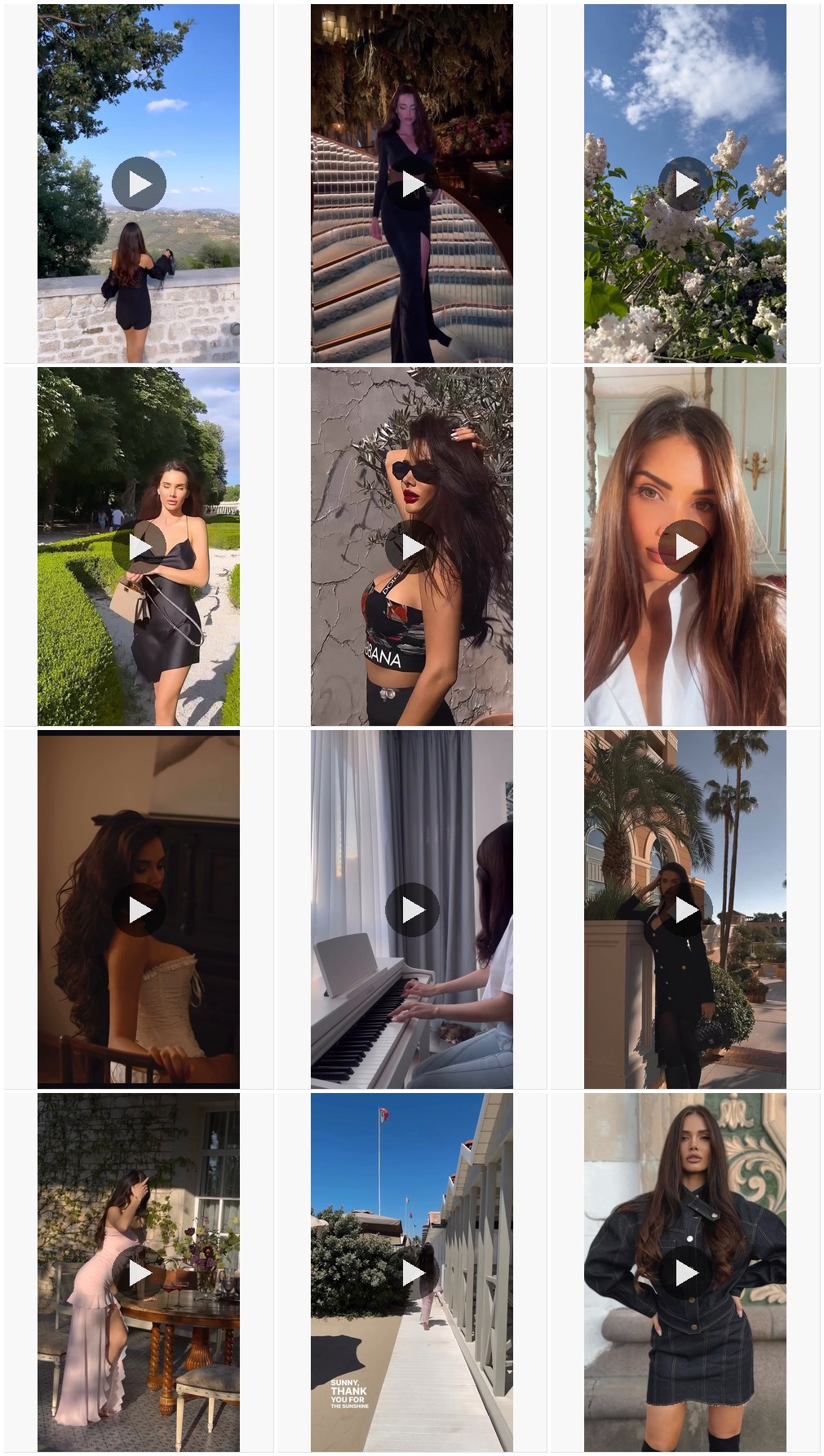
Task: Play the 'Sunny, thank you for the sunshine' video
Action: (x=412, y=1272)
